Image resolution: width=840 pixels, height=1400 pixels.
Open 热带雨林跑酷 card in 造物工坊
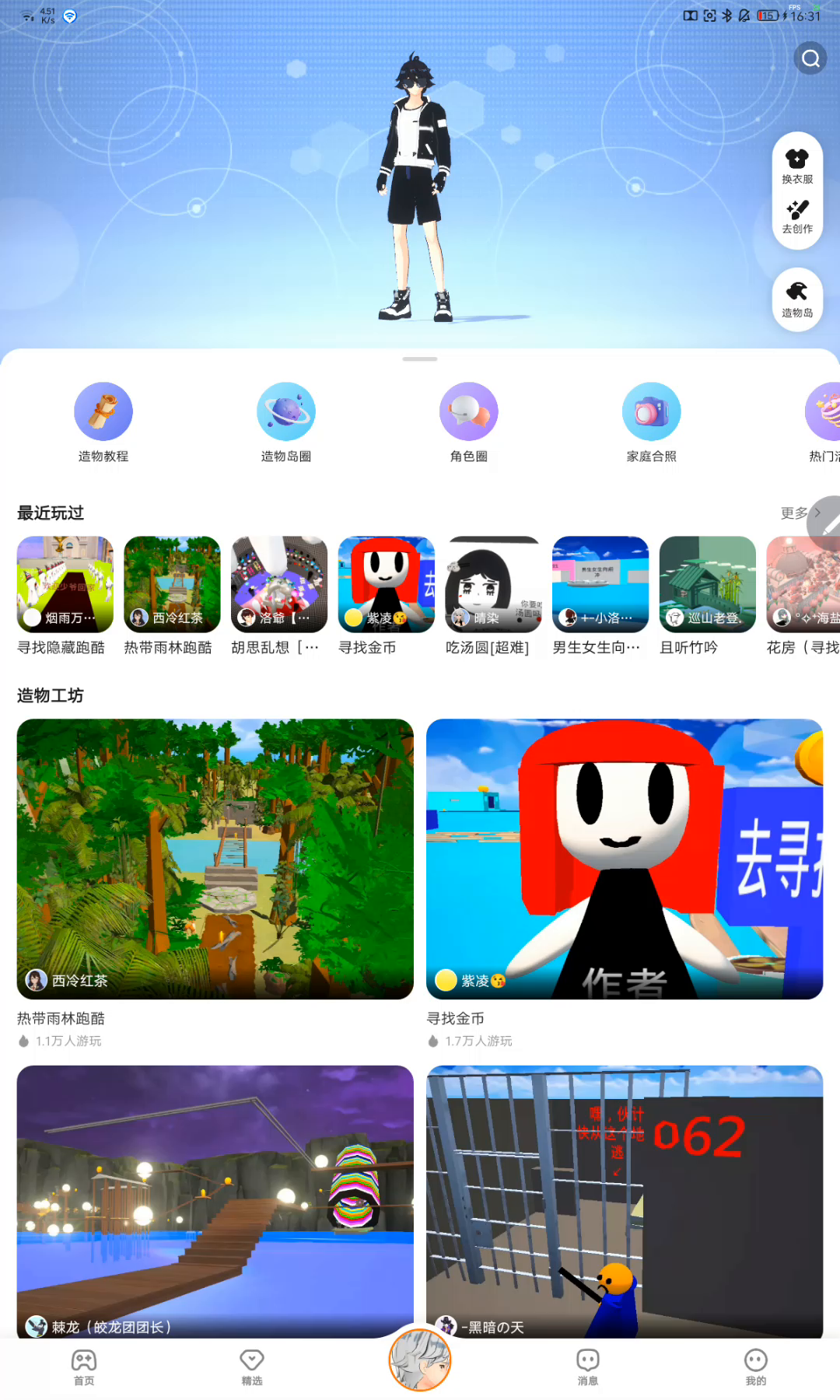215,859
